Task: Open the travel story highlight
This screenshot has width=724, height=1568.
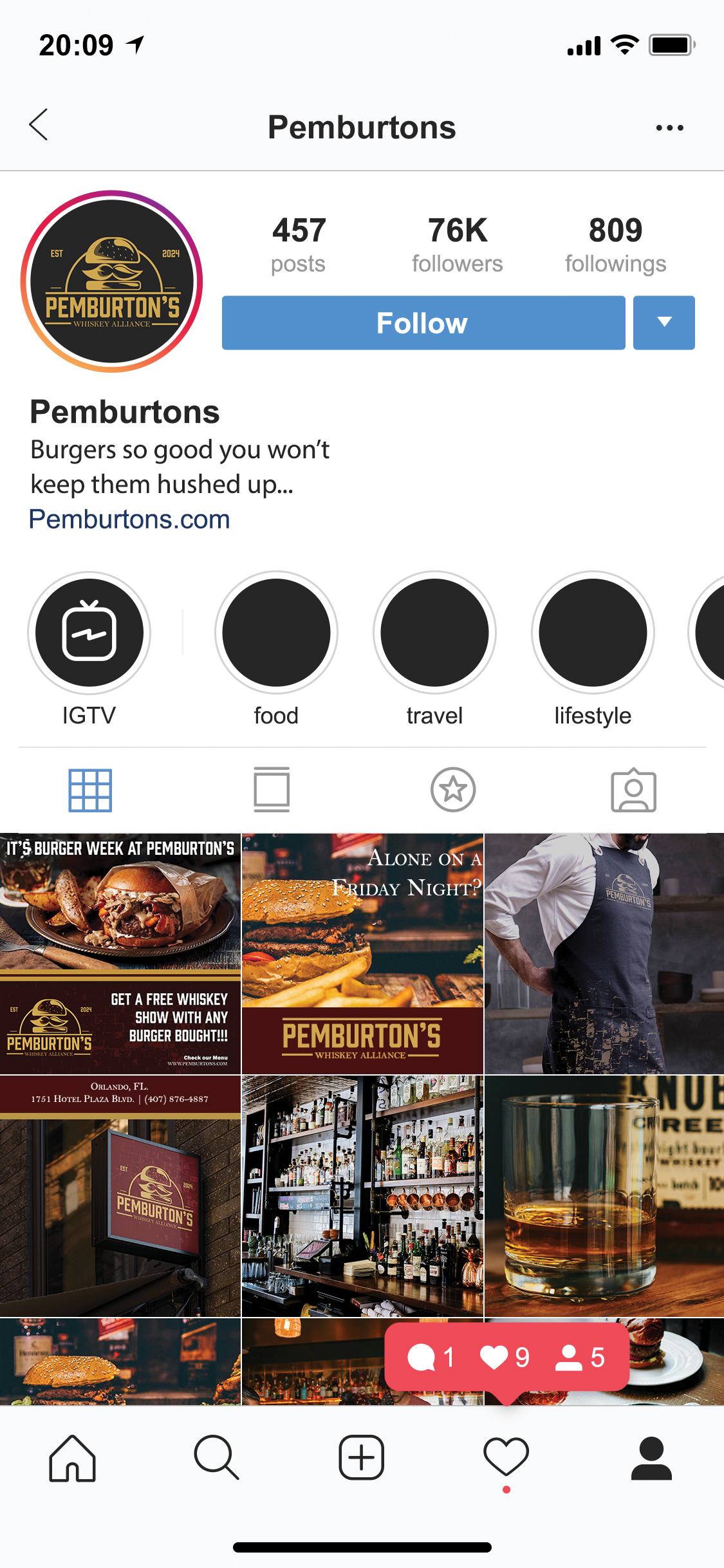Action: point(434,633)
